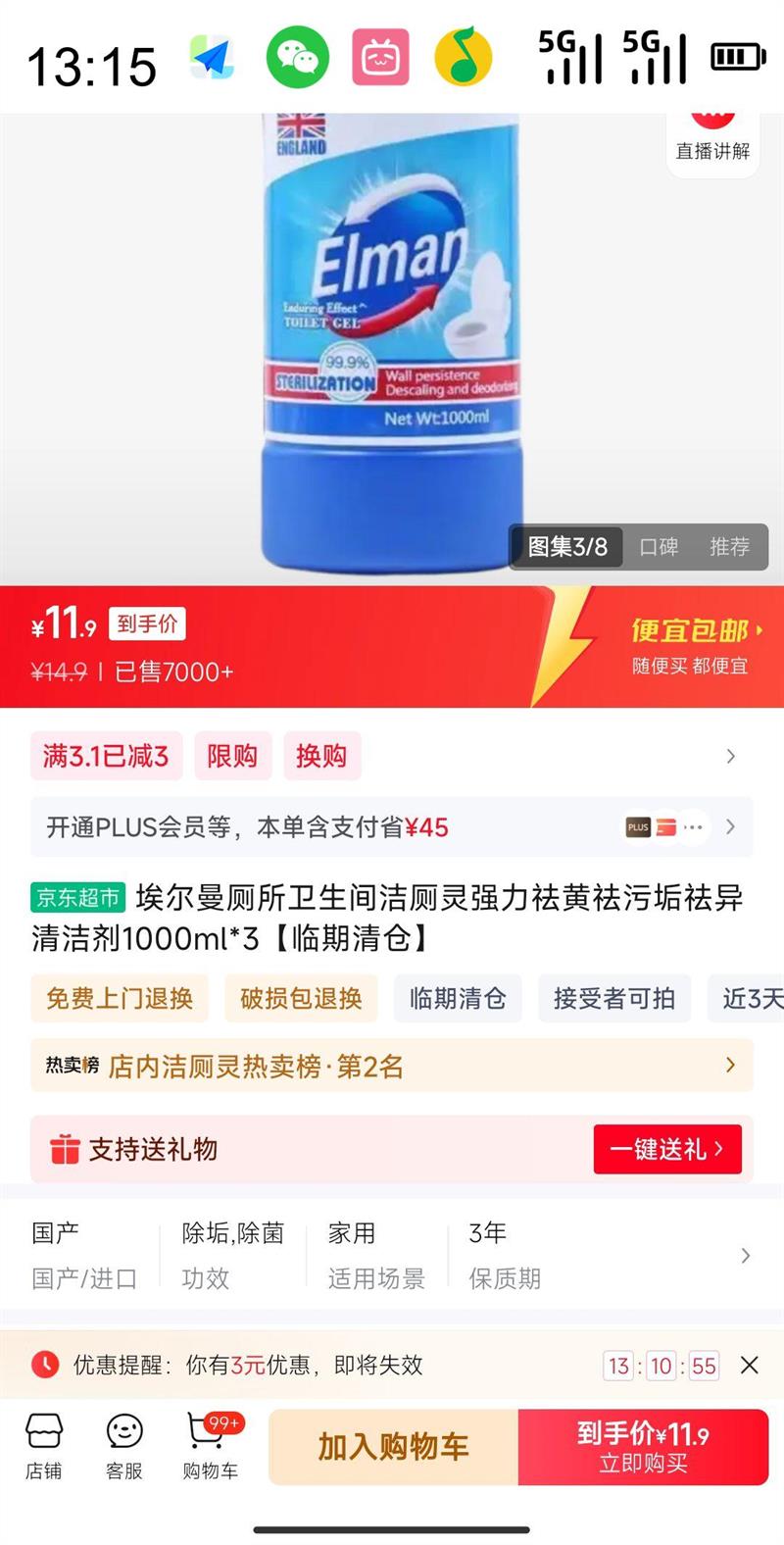Expand the product specifications row
This screenshot has width=784, height=1545.
click(392, 1255)
